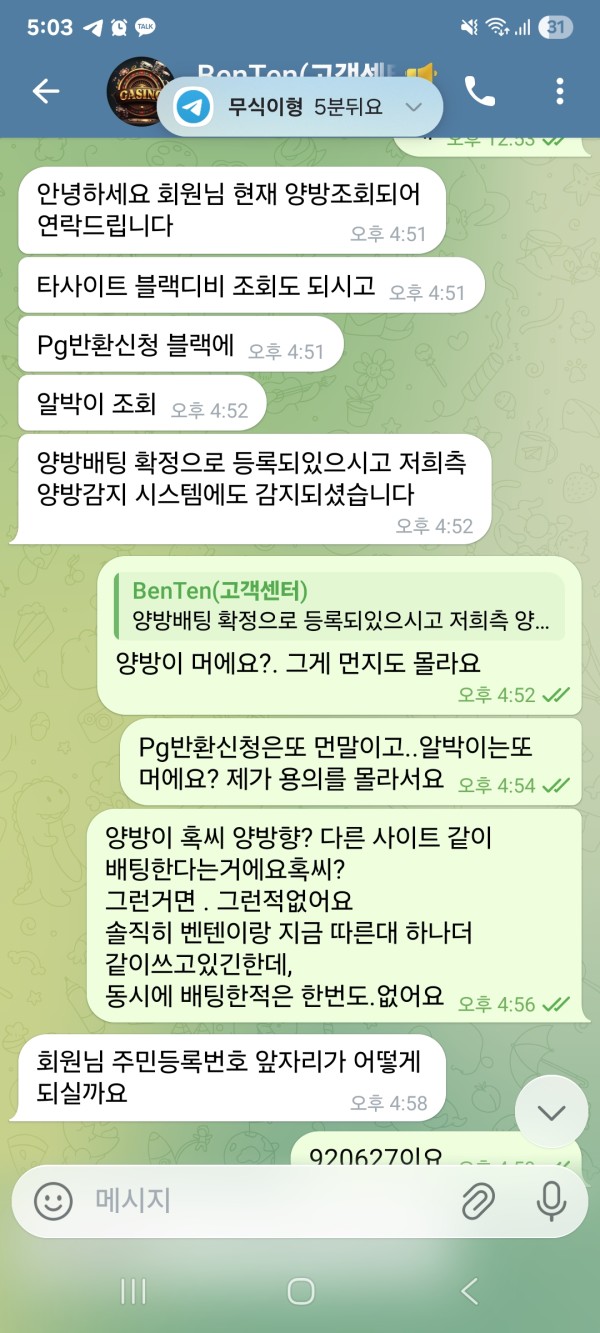
Task: Record a voice message with the microphone
Action: coord(551,1200)
